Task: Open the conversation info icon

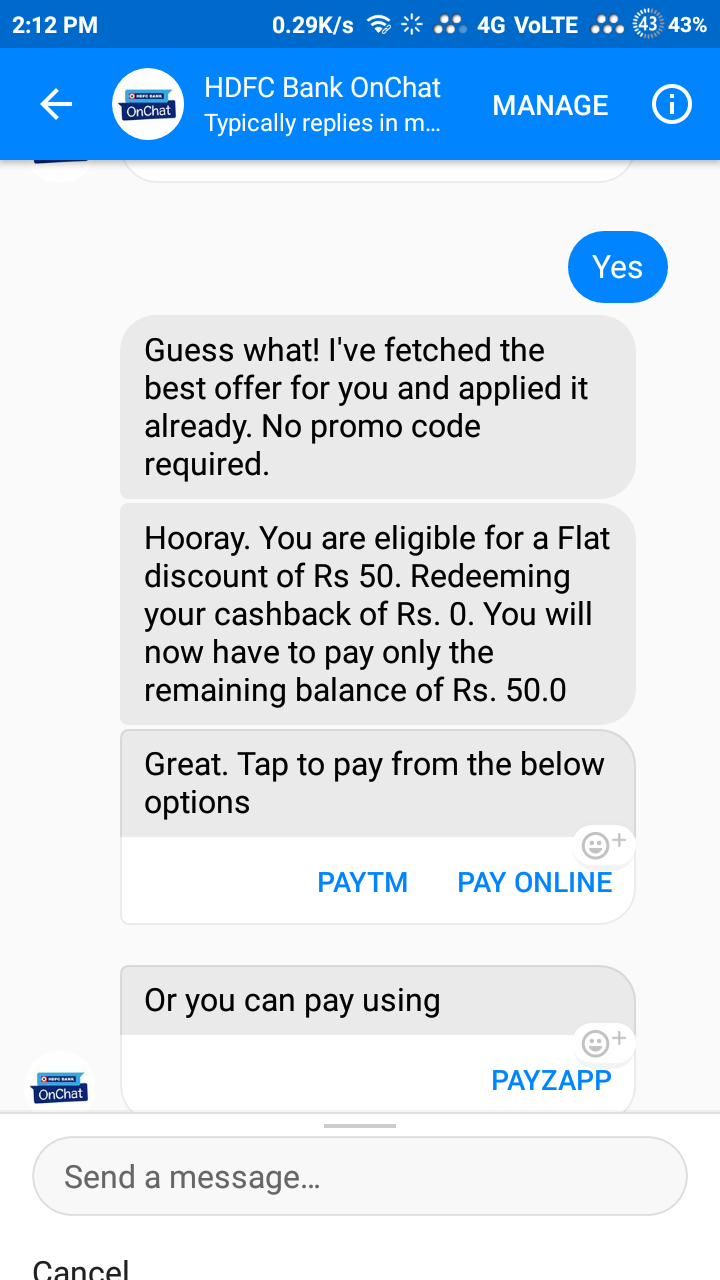Action: coord(671,103)
